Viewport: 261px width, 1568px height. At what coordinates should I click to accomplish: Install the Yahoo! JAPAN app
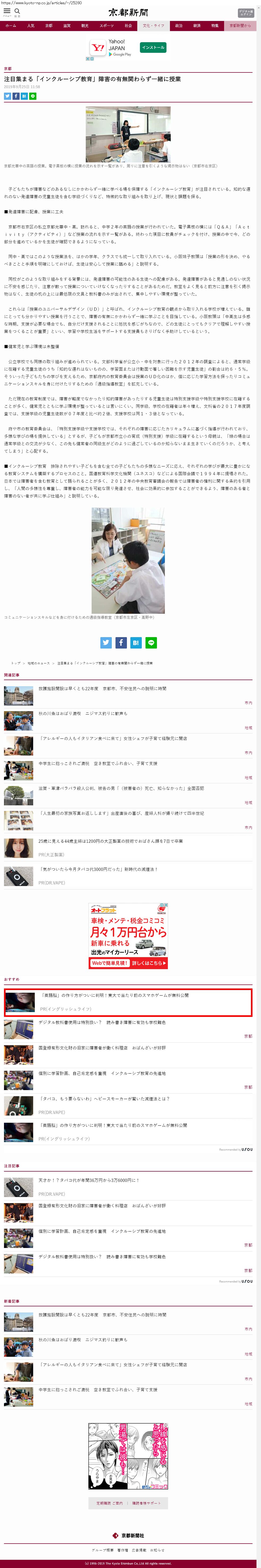click(153, 47)
